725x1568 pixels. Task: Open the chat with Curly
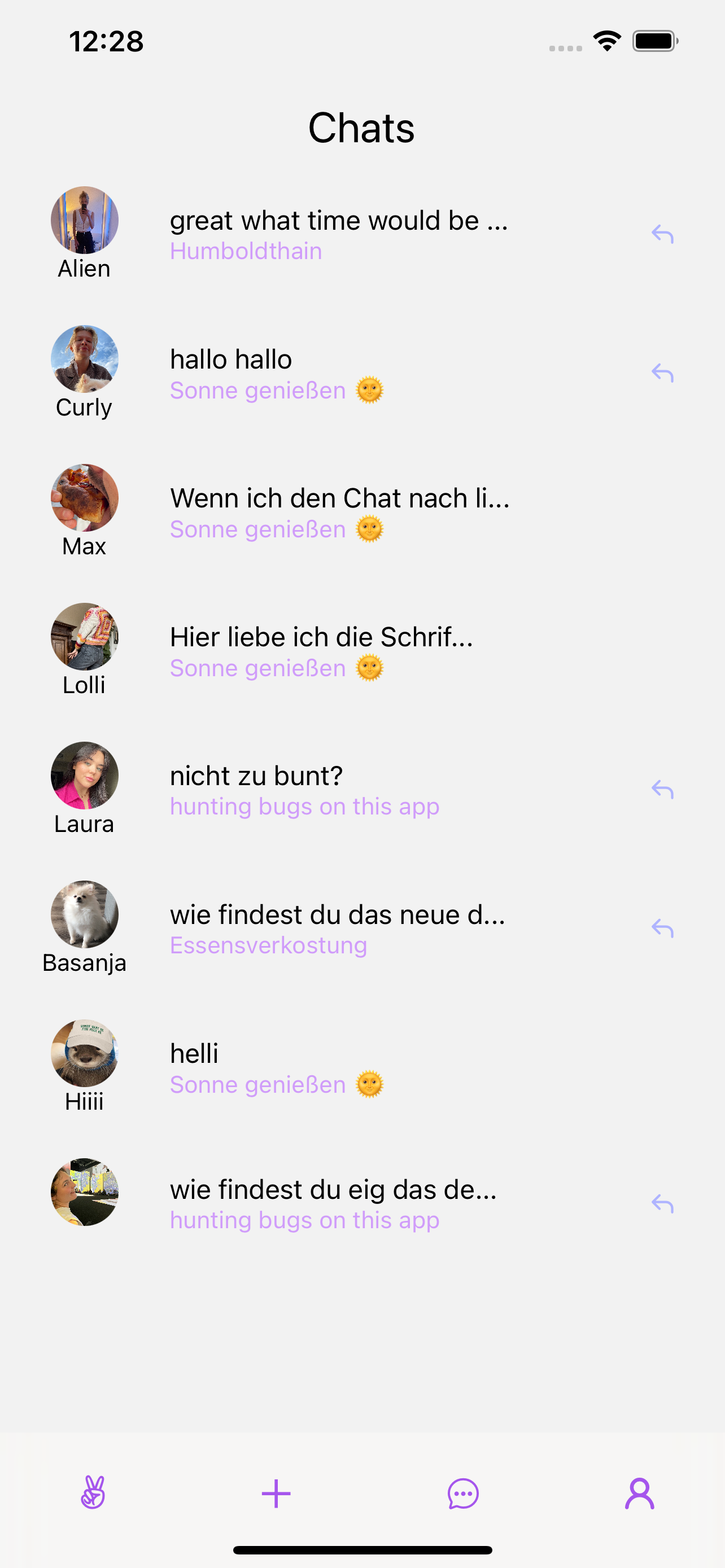click(x=338, y=373)
